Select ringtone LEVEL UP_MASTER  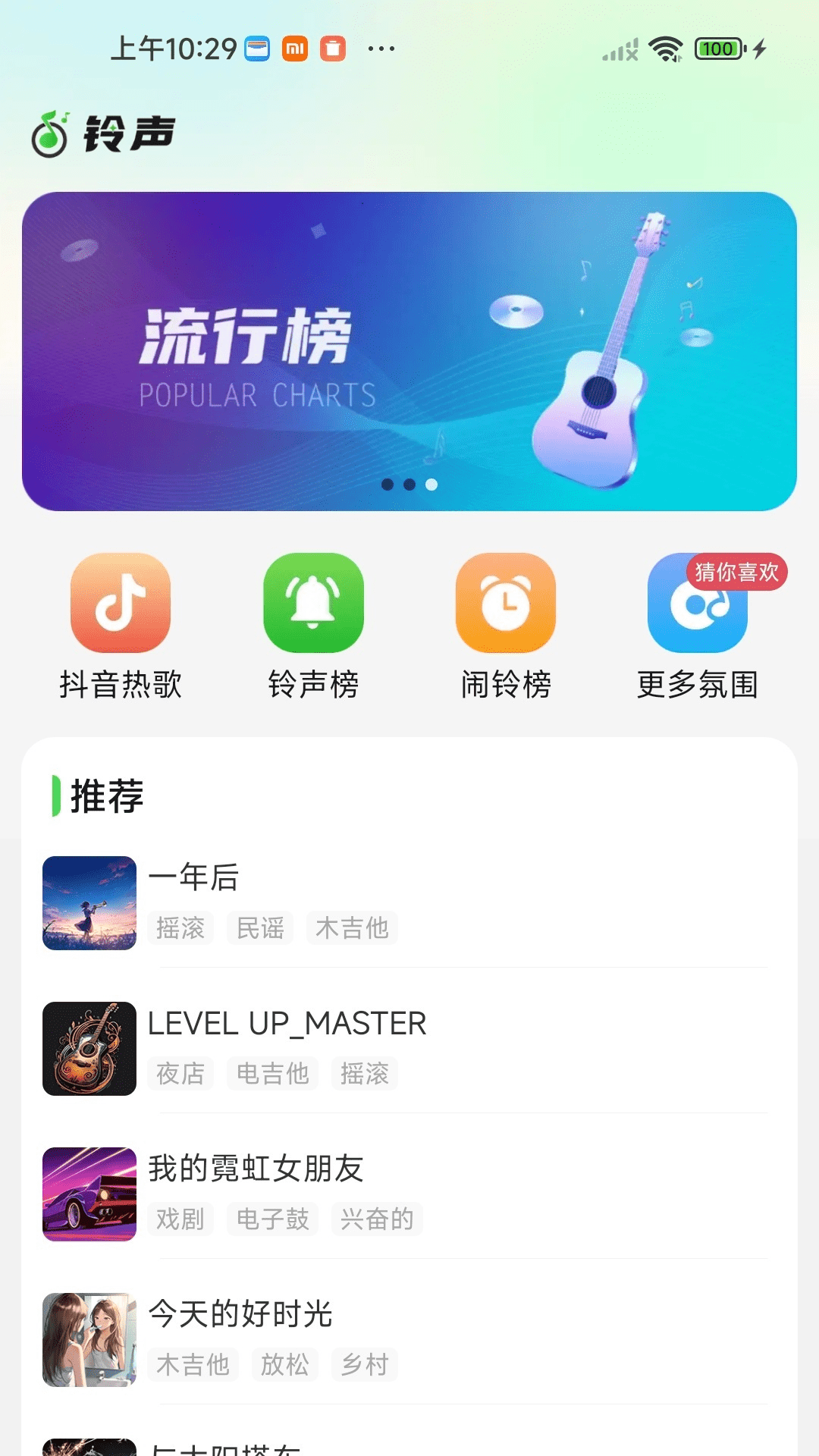coord(288,1023)
